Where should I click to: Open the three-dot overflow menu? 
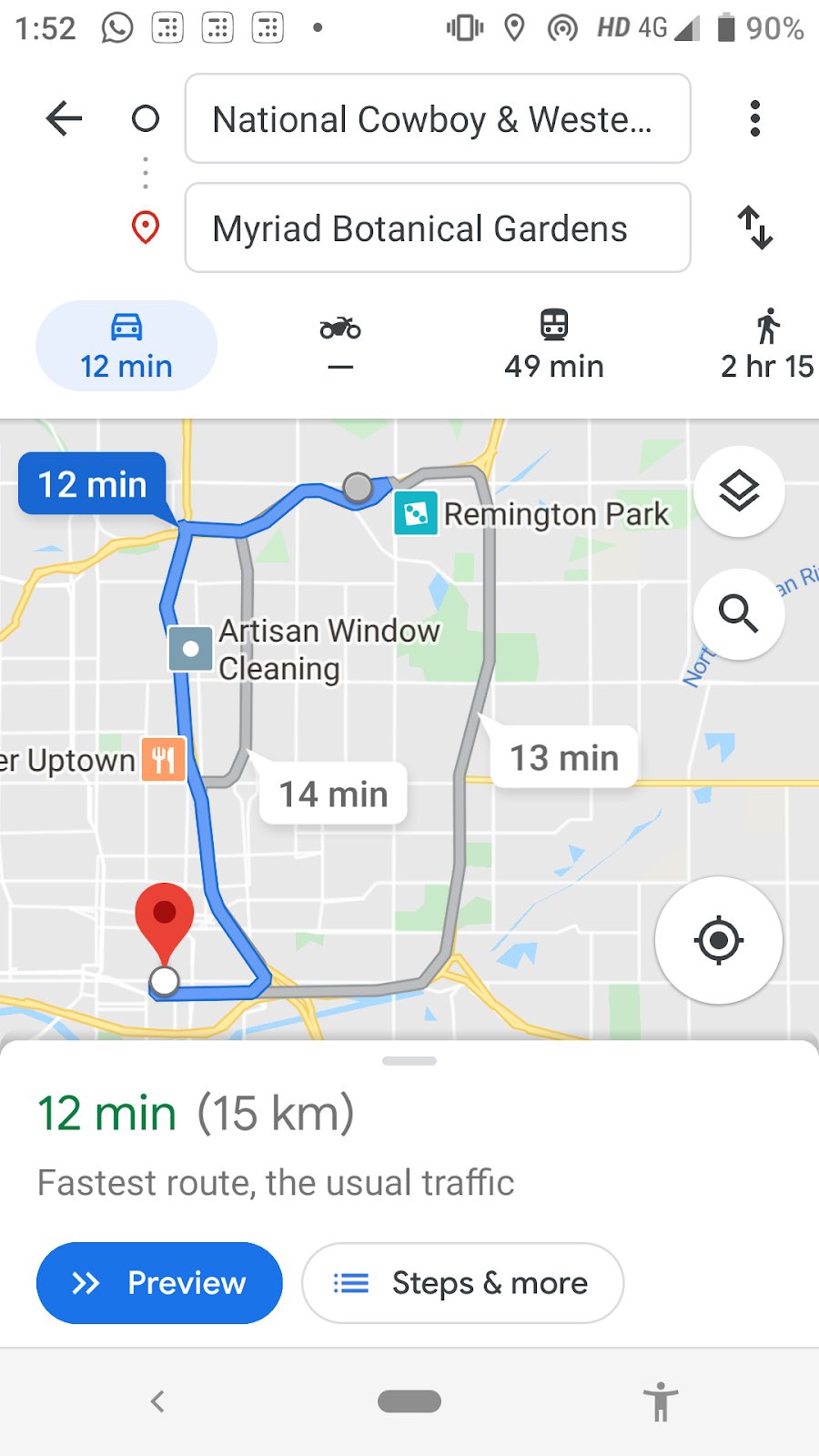pyautogui.click(x=754, y=118)
